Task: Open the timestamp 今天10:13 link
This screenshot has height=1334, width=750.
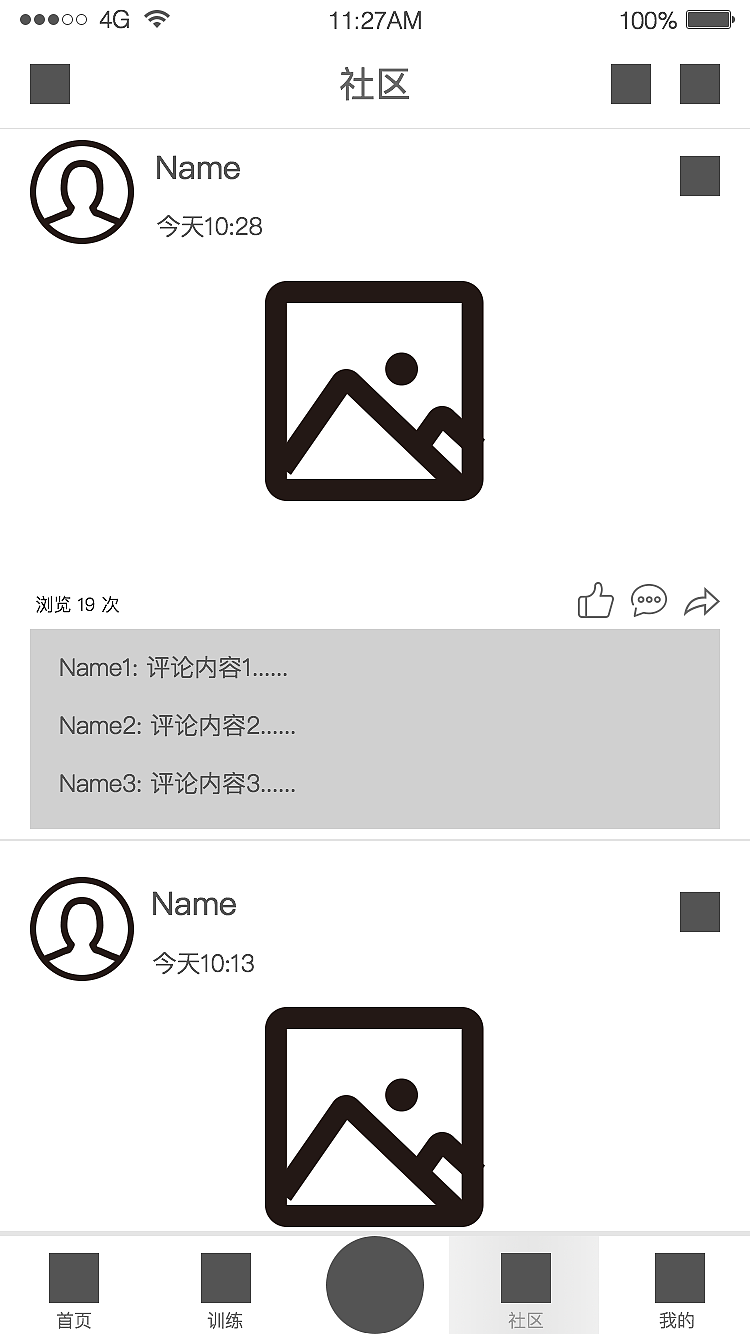Action: tap(202, 963)
